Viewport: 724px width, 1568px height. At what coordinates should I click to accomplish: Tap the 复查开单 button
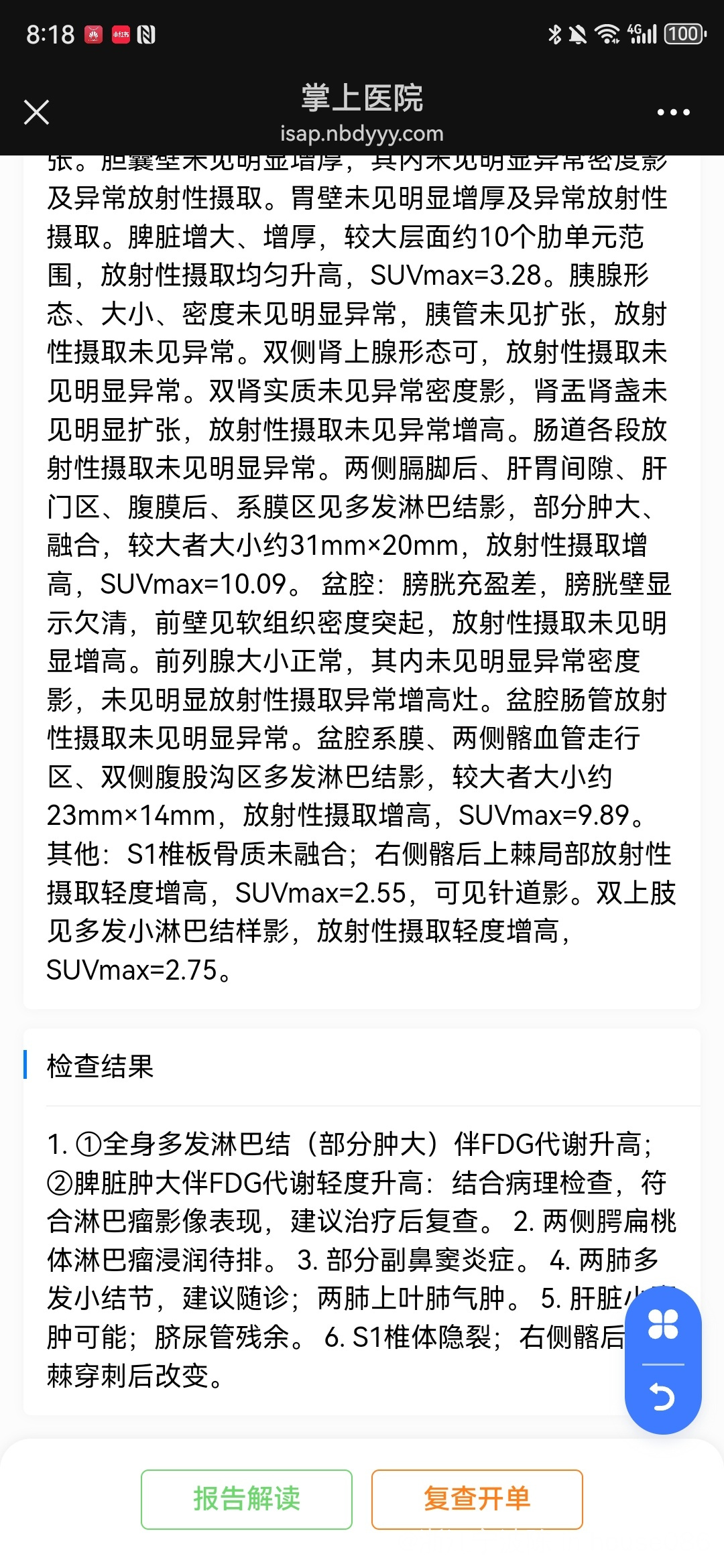[477, 1499]
